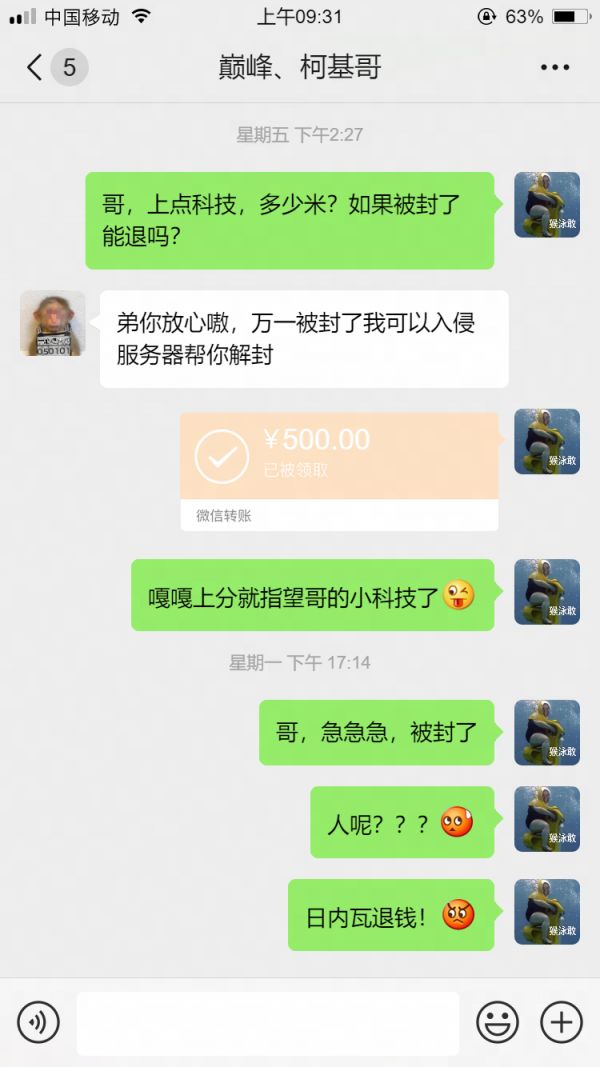Viewport: 600px width, 1067px height.
Task: Open the emoji sticker panel
Action: coord(497,1022)
